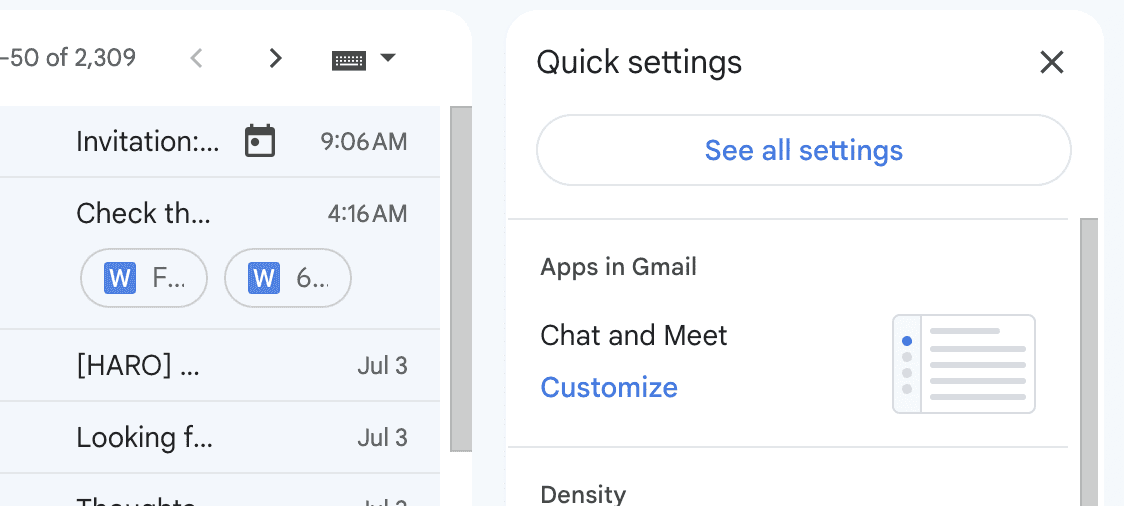1124x506 pixels.
Task: Close the Quick settings panel
Action: tap(1051, 63)
